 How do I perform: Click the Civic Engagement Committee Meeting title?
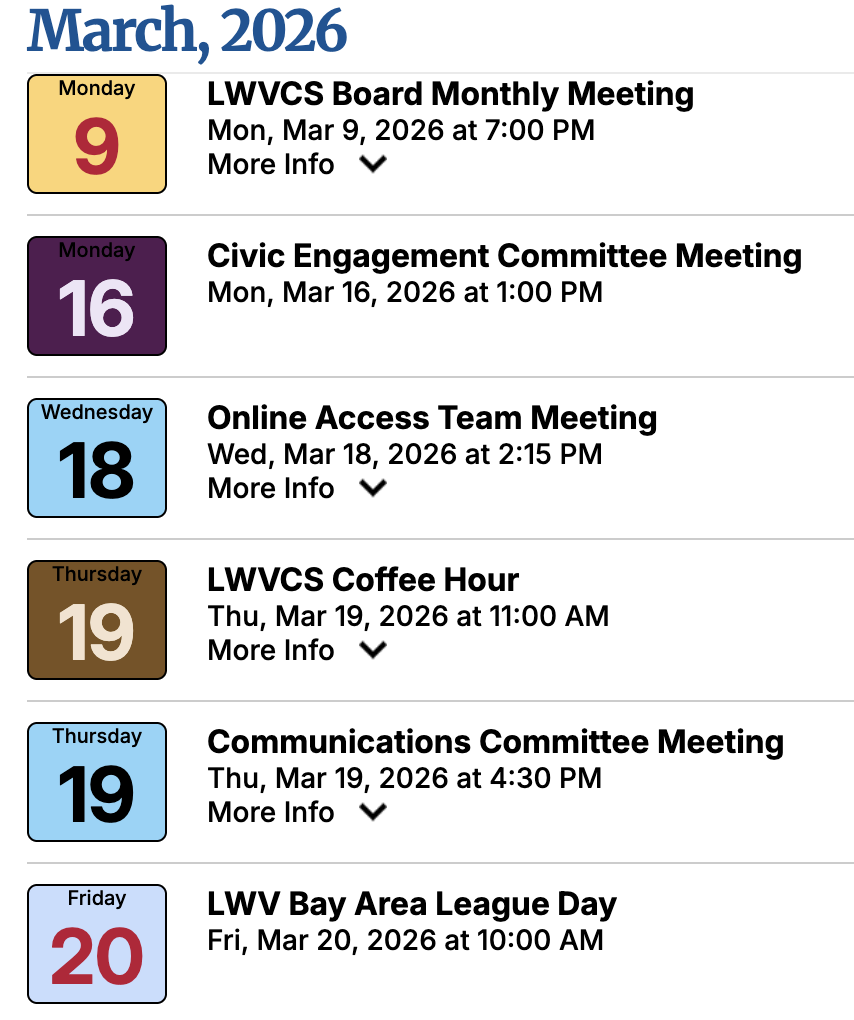click(x=503, y=256)
